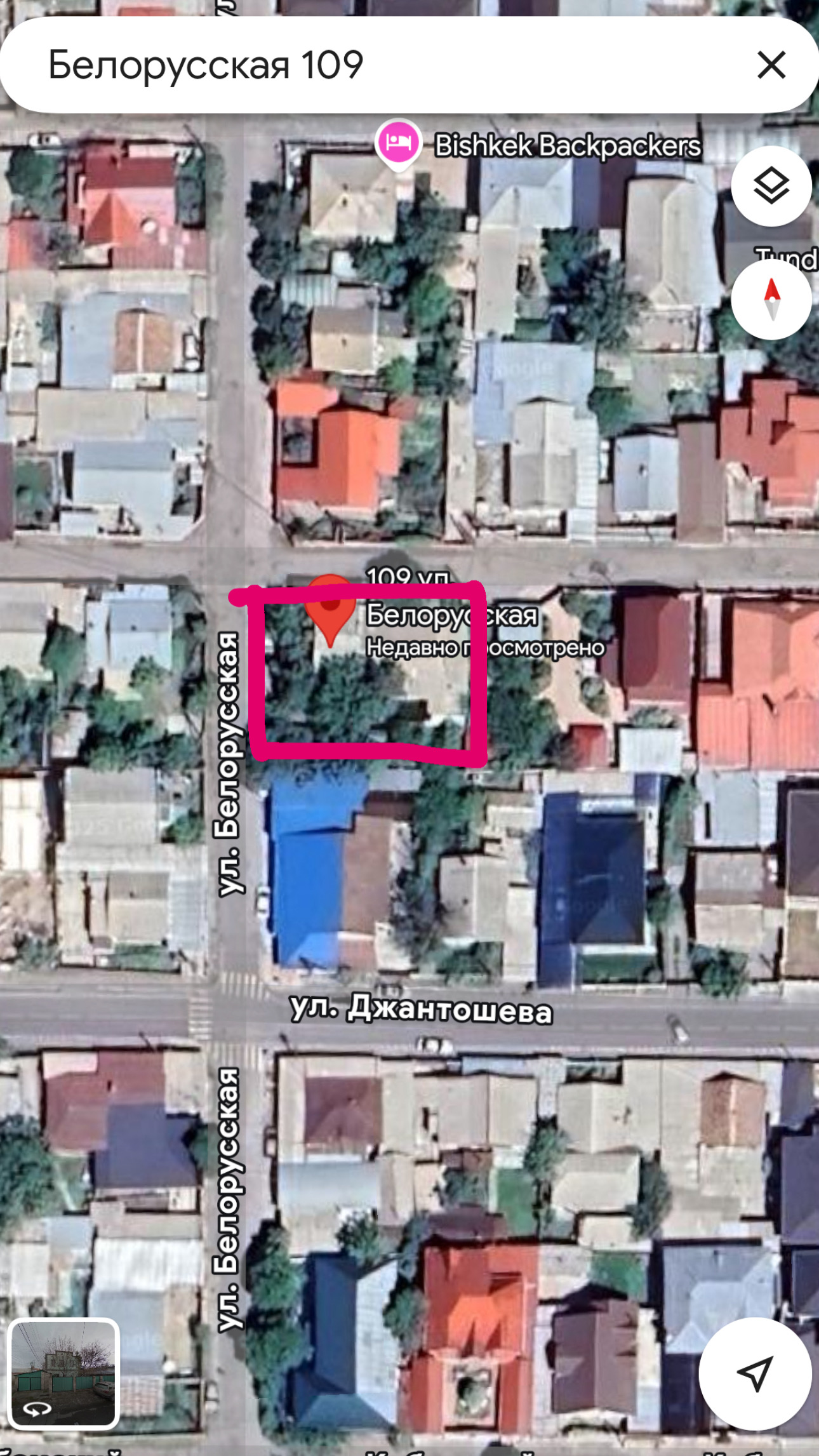Center map on my location

coord(755,1373)
